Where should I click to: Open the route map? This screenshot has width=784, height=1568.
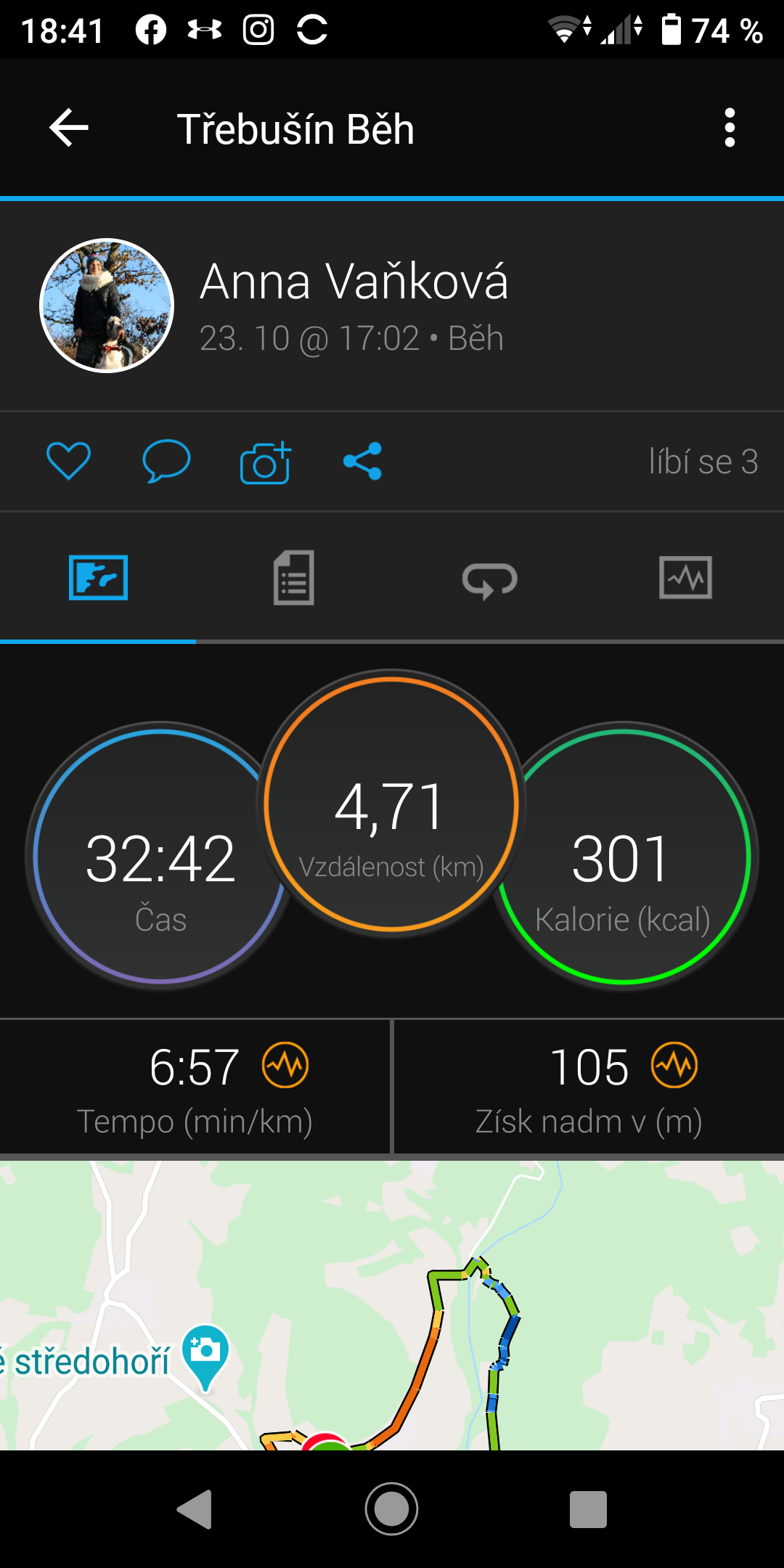tap(392, 1305)
